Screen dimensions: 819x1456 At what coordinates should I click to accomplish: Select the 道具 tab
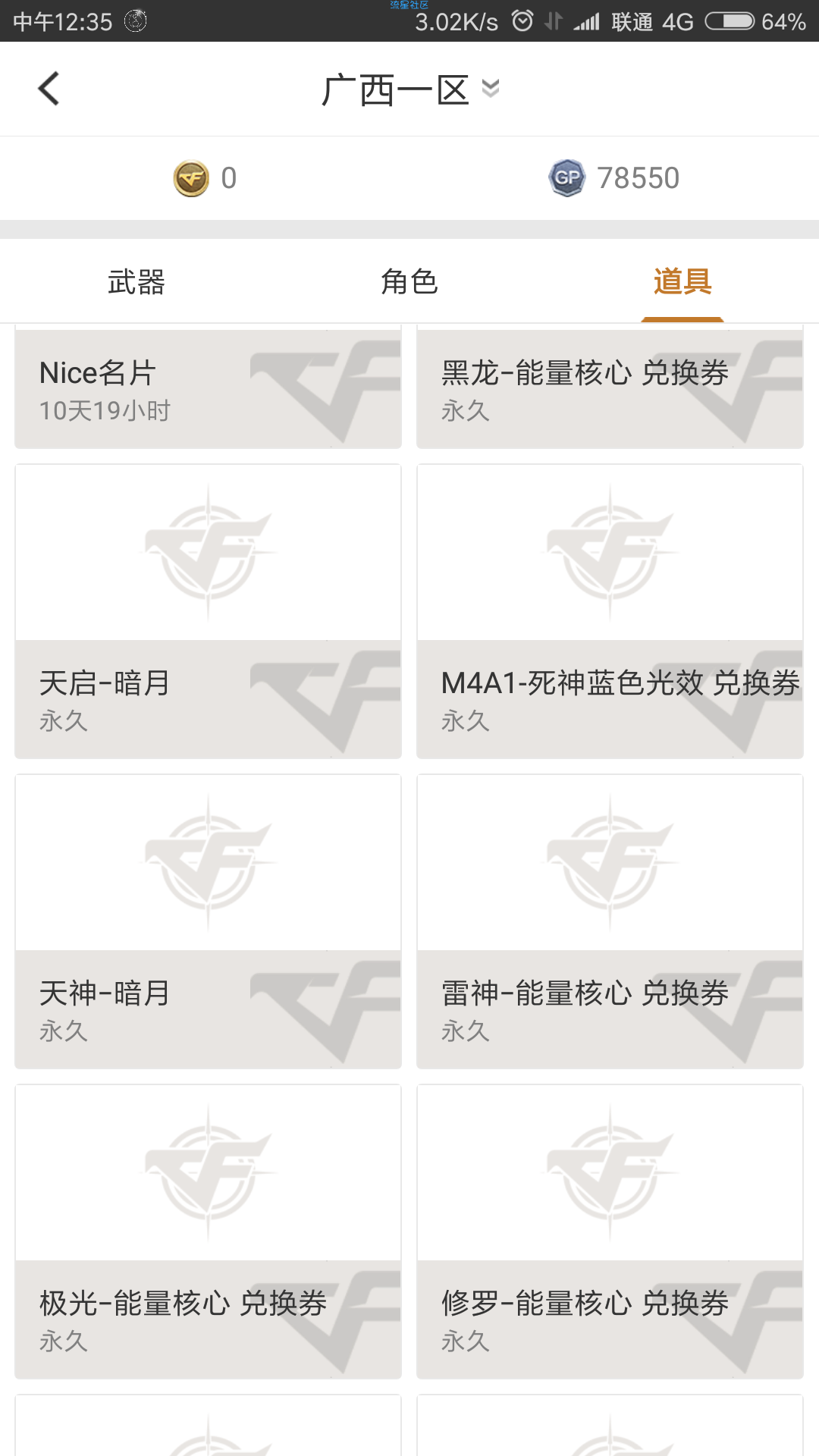(x=682, y=281)
